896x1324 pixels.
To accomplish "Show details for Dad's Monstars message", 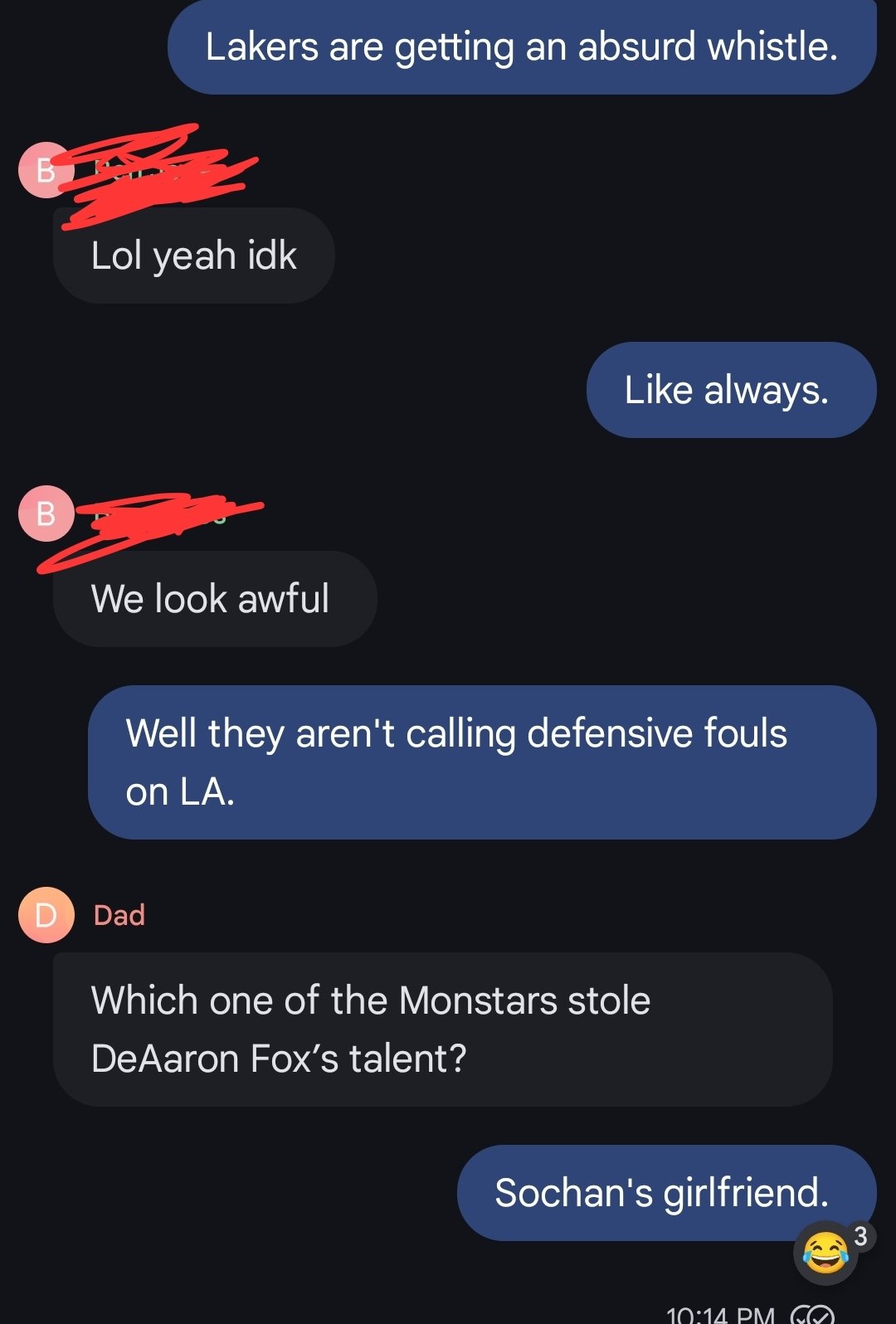I will click(442, 1029).
